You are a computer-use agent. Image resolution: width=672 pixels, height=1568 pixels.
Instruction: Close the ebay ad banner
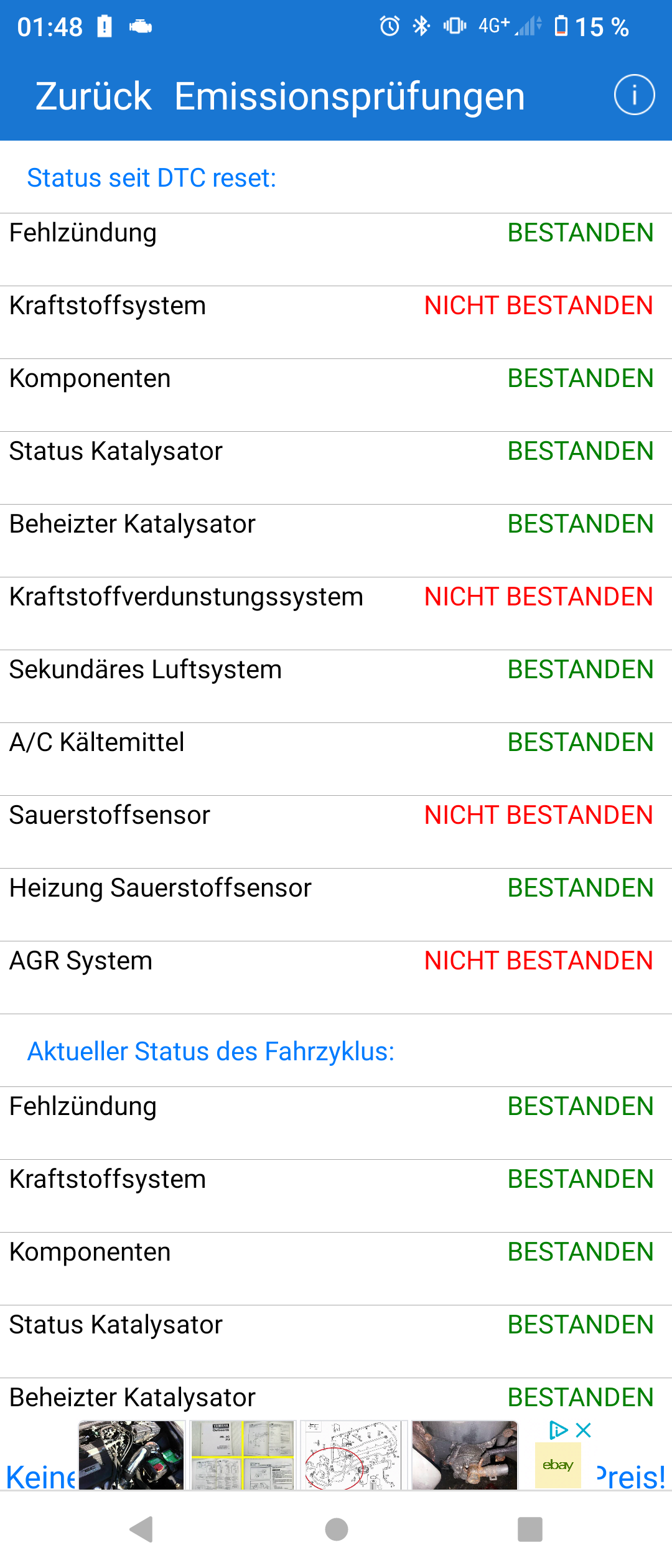pos(584,1430)
